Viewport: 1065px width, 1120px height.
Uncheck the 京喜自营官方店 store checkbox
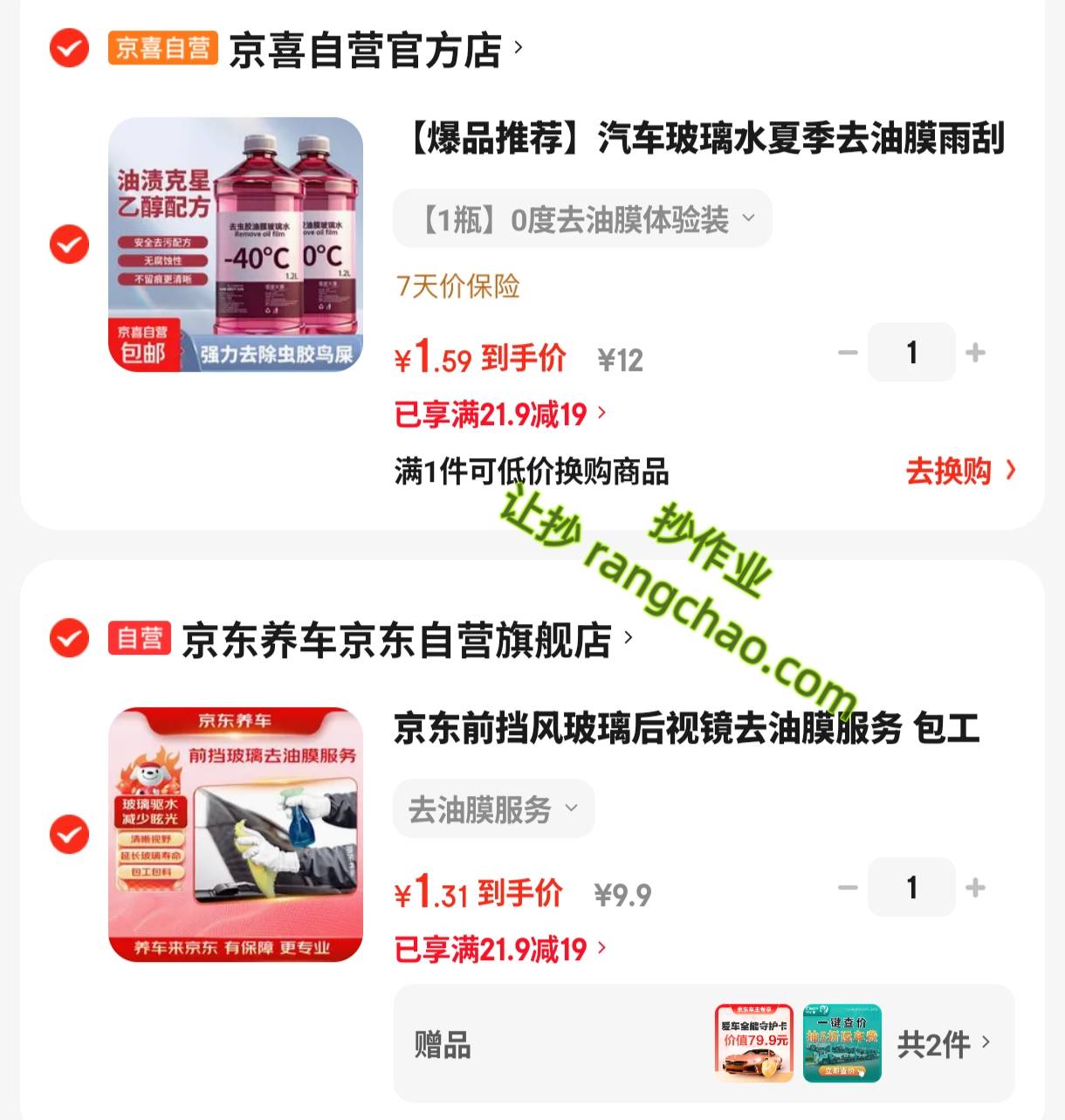[69, 48]
